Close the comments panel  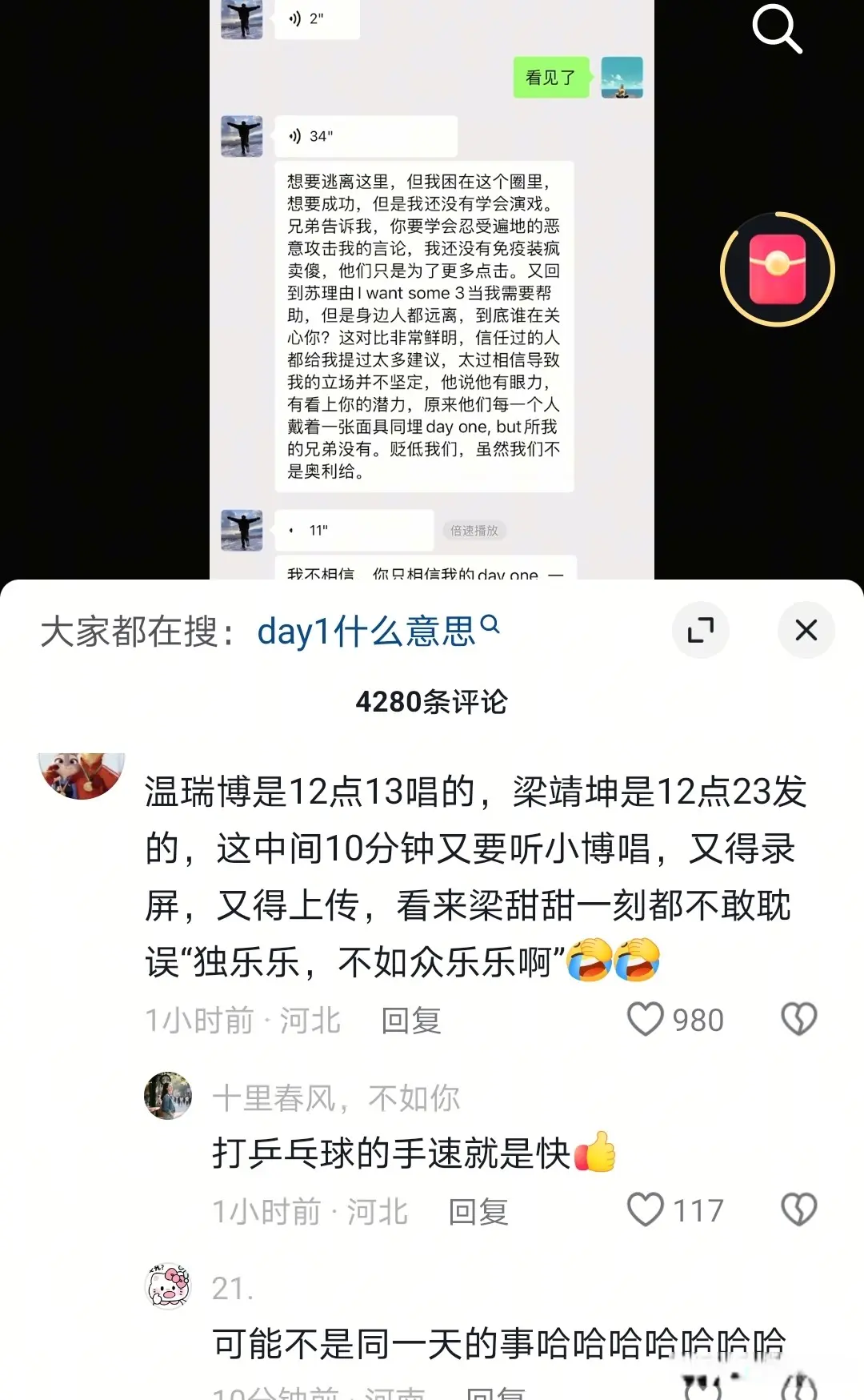[806, 630]
